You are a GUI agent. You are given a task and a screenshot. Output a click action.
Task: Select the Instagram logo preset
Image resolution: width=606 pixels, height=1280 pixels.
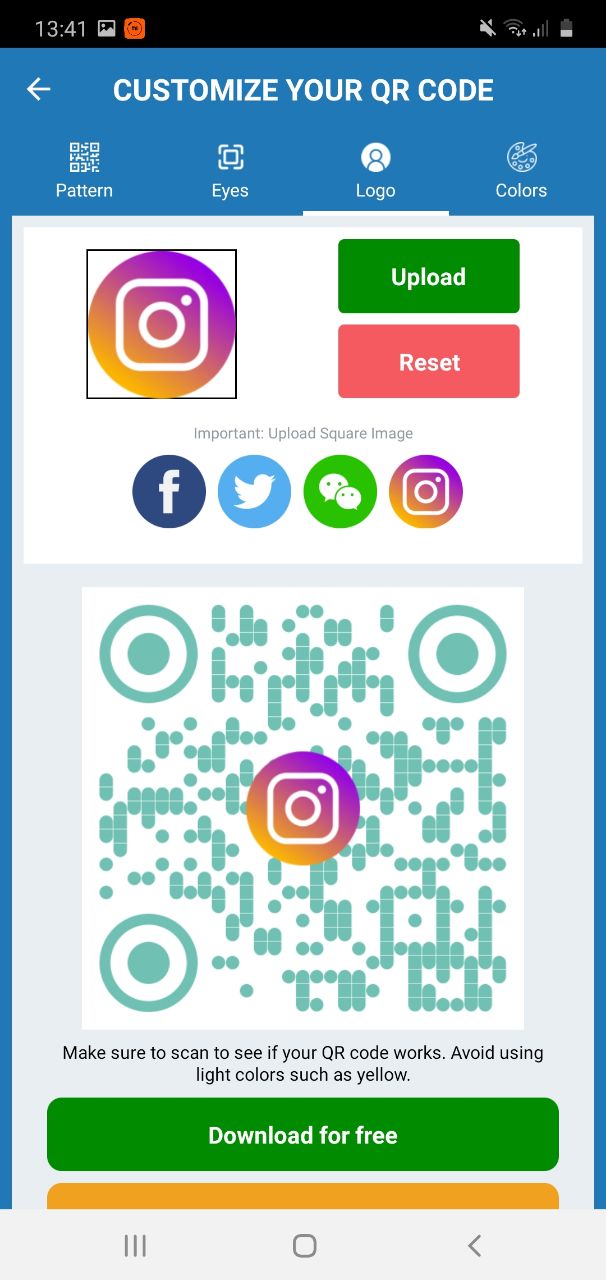(426, 492)
